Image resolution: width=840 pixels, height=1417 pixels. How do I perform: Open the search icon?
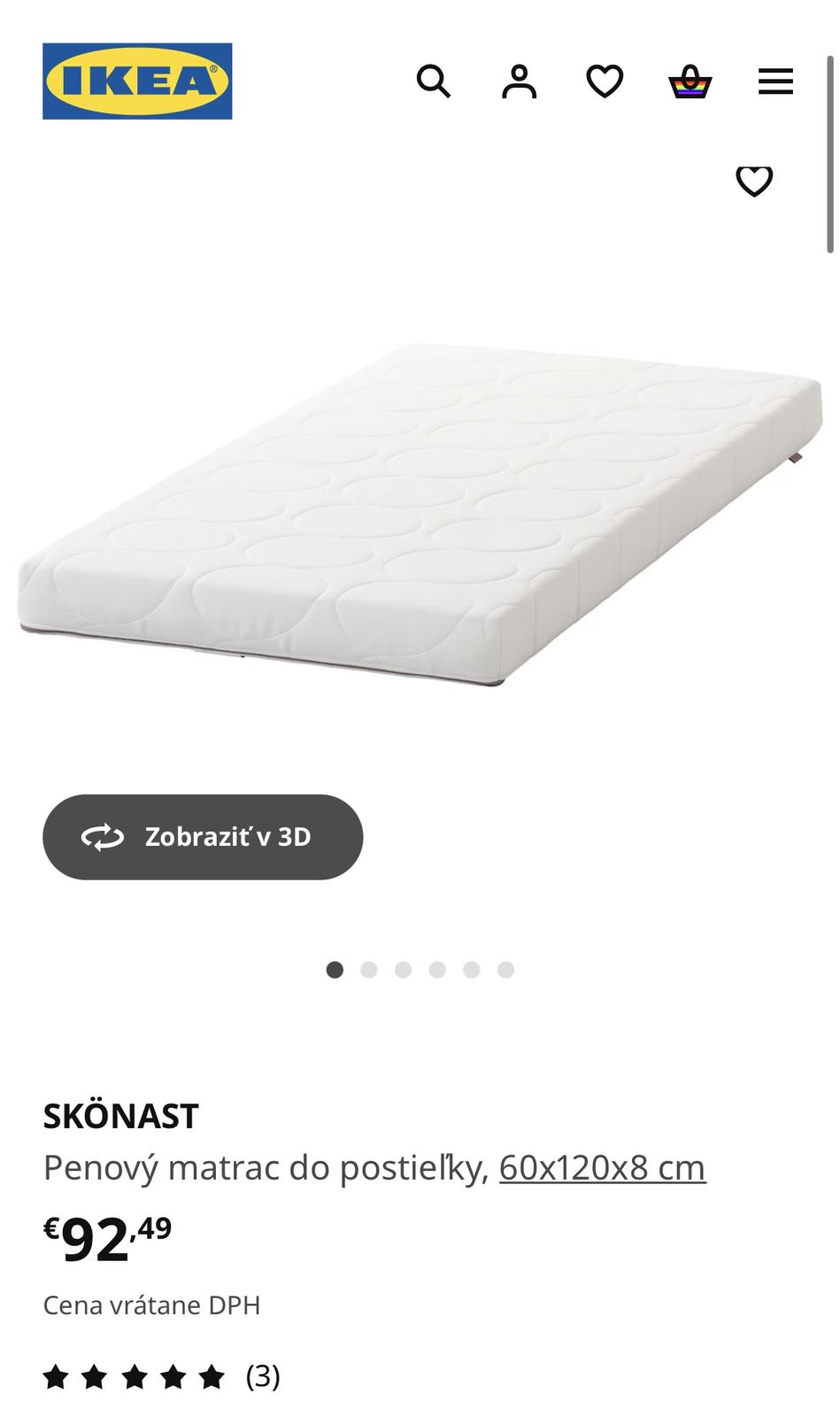click(434, 81)
